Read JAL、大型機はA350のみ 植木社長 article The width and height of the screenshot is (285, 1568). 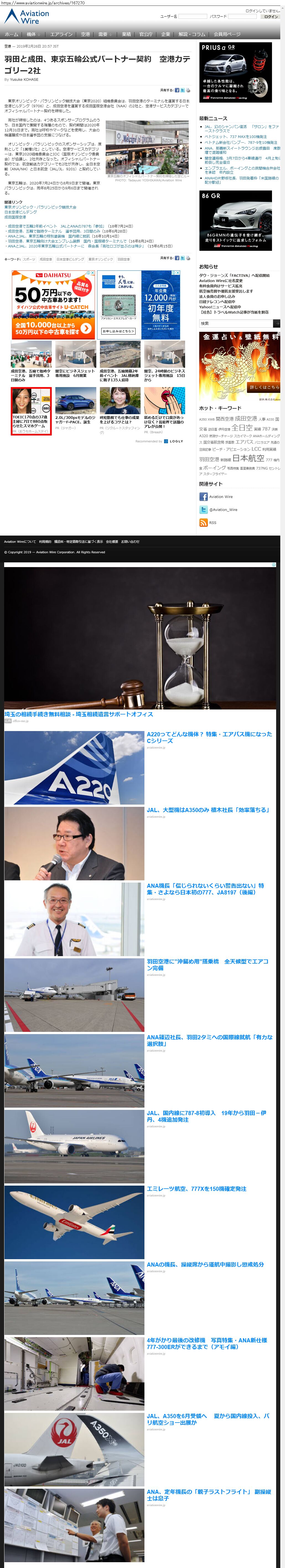[x=208, y=810]
